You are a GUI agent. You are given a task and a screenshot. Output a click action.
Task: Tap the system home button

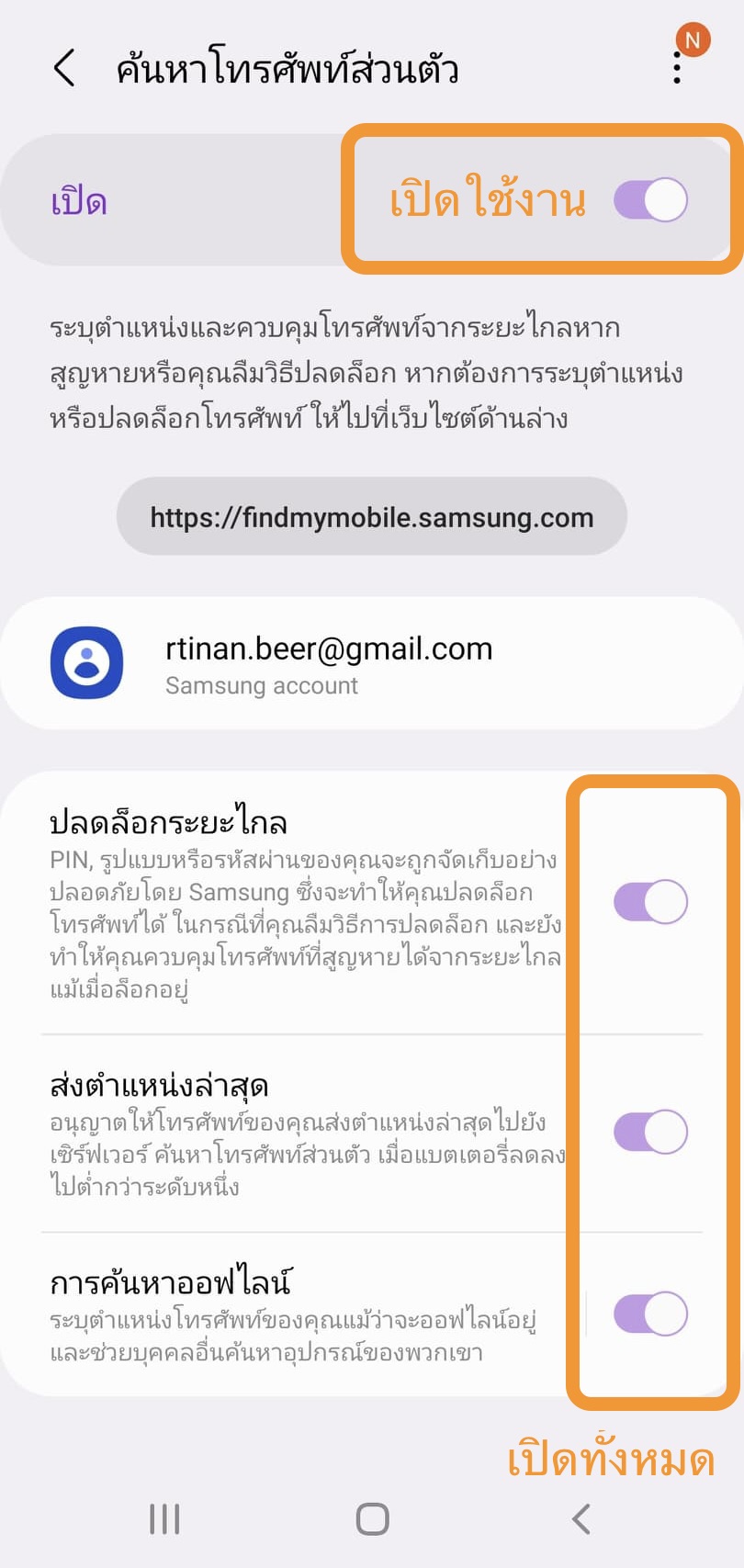(372, 1518)
